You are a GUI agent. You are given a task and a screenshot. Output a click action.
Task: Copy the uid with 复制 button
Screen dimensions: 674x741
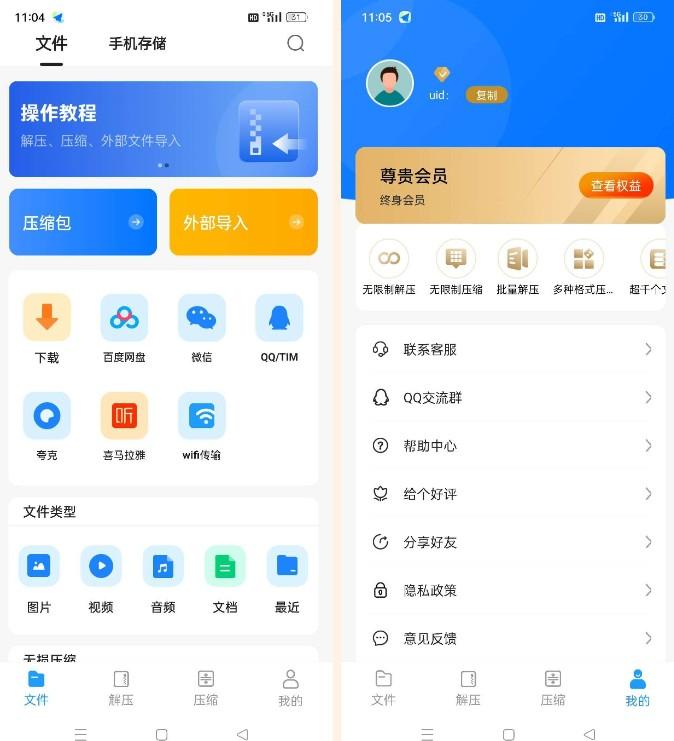pos(486,95)
